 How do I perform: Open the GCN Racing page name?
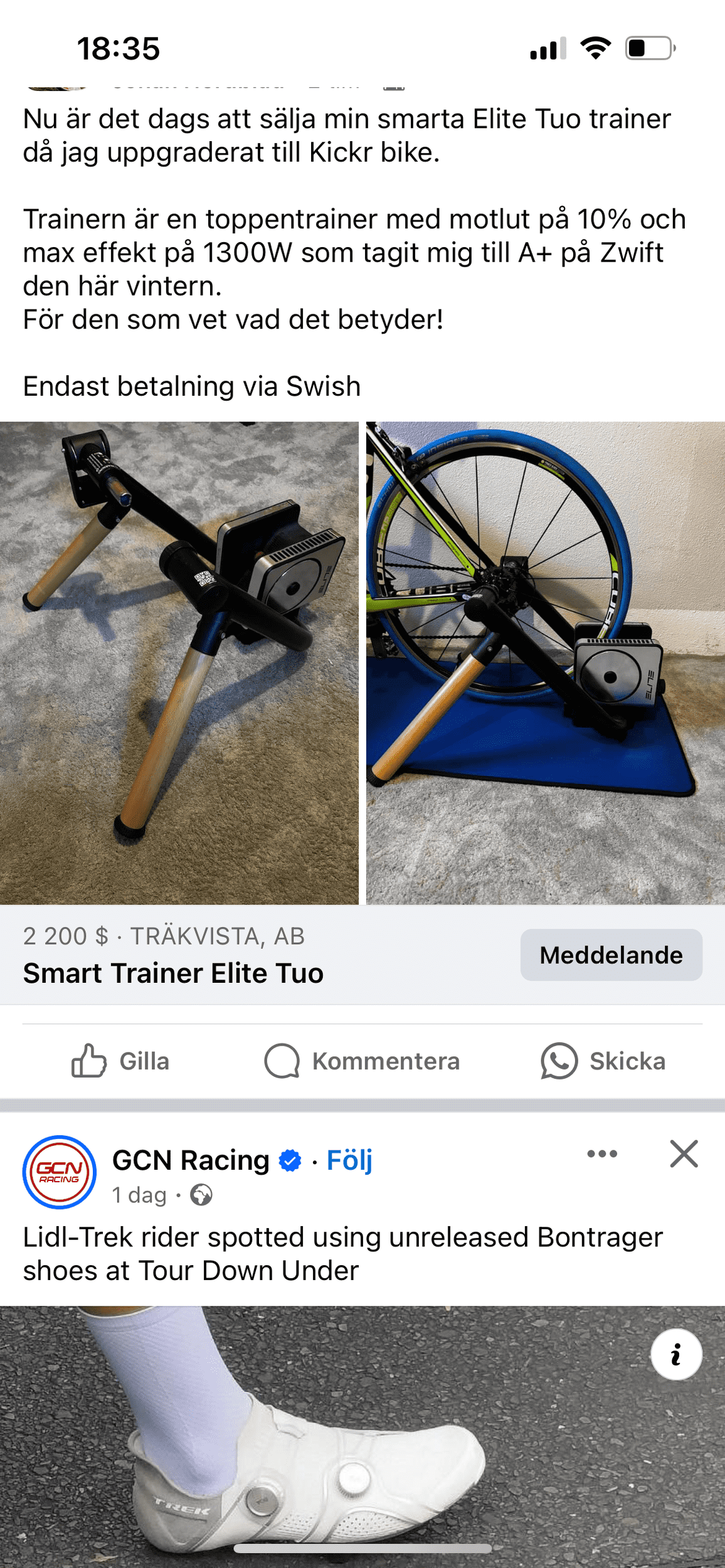(x=191, y=1160)
